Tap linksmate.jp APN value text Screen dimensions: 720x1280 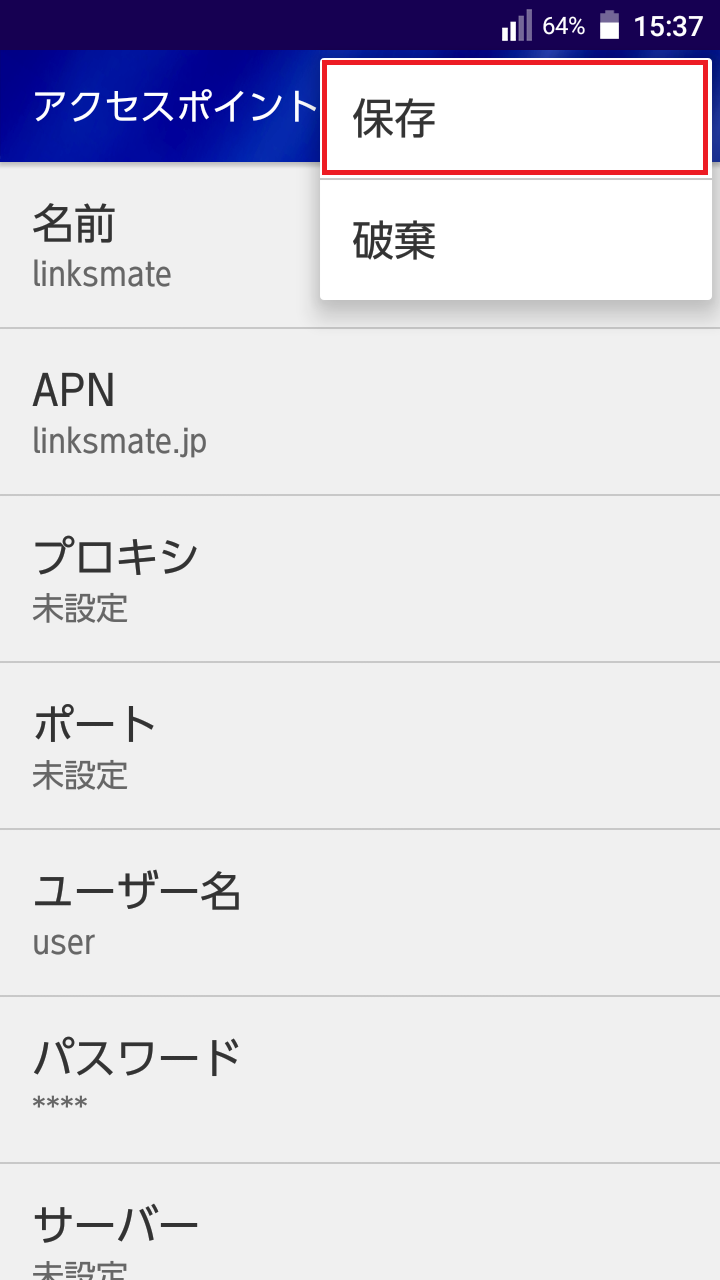(120, 441)
